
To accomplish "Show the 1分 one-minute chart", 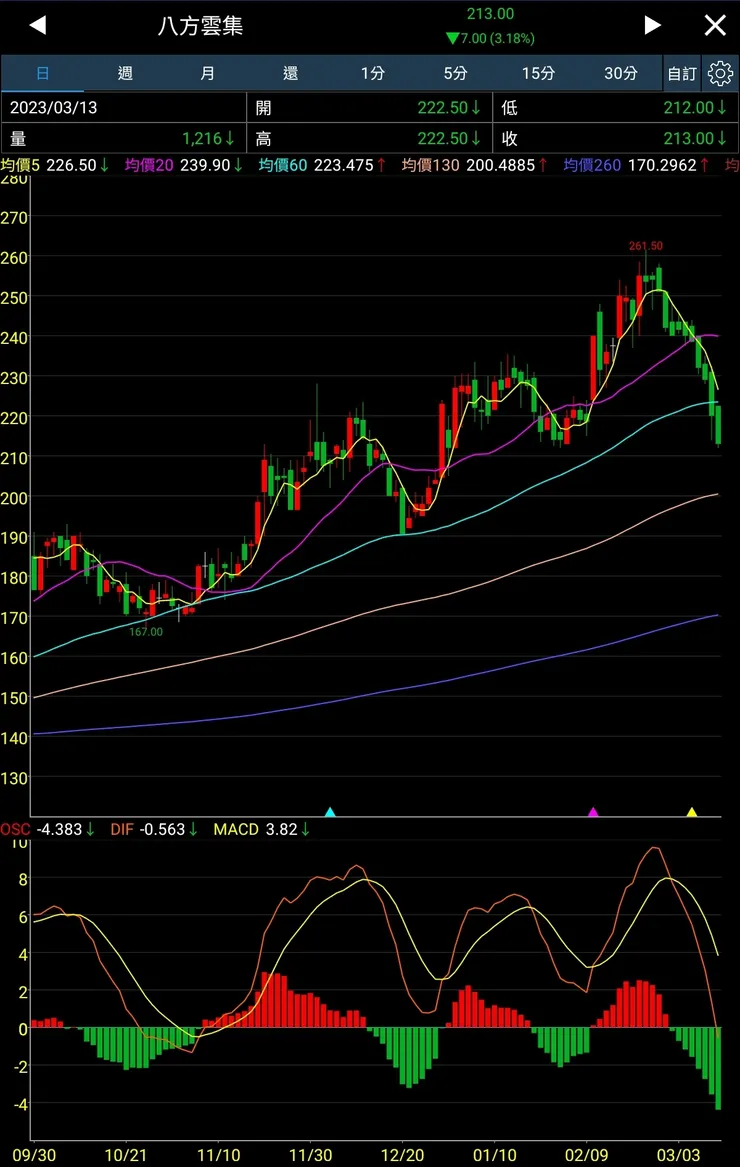I will (373, 73).
